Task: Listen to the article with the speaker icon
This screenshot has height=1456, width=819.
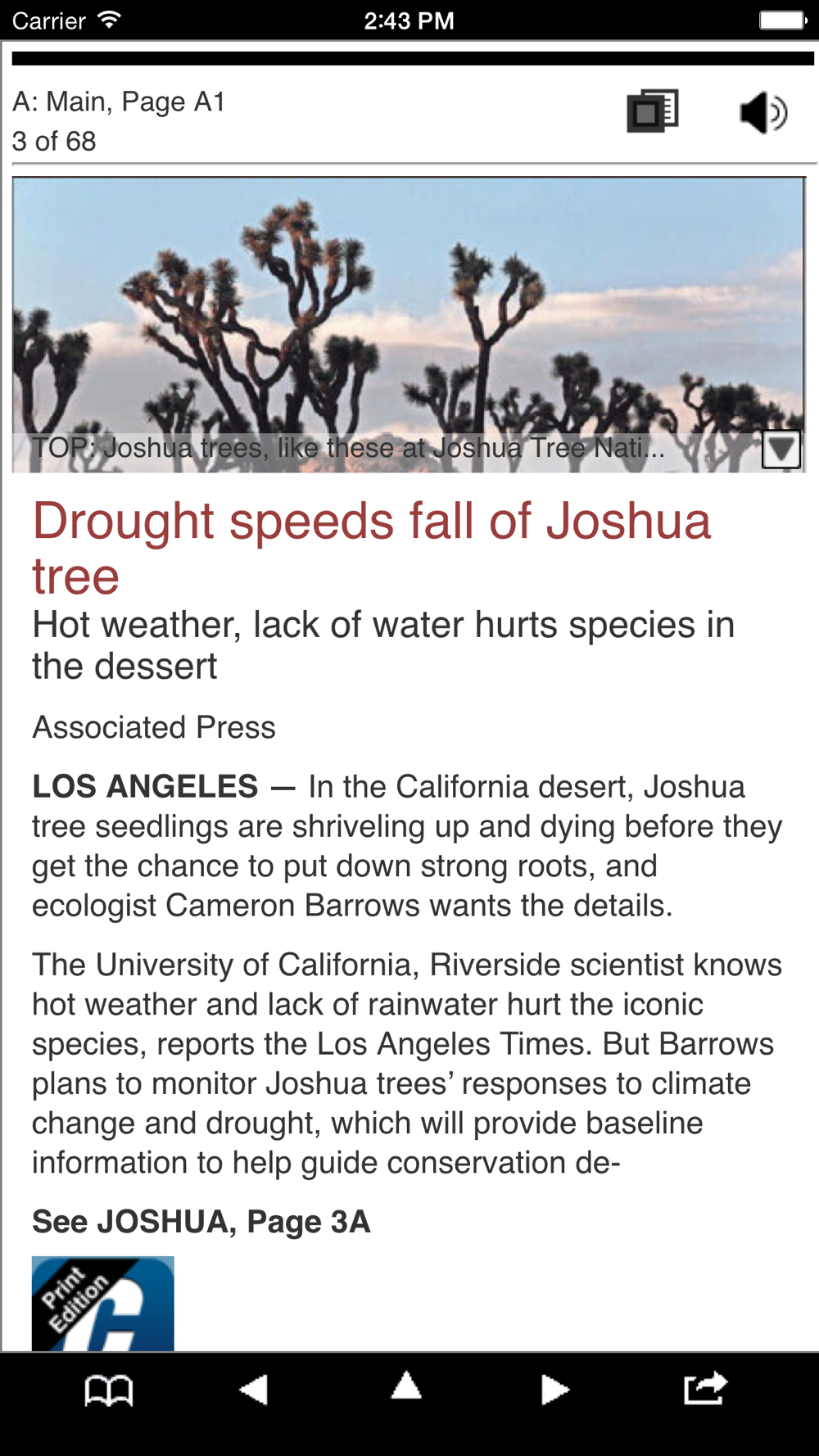Action: (x=763, y=112)
